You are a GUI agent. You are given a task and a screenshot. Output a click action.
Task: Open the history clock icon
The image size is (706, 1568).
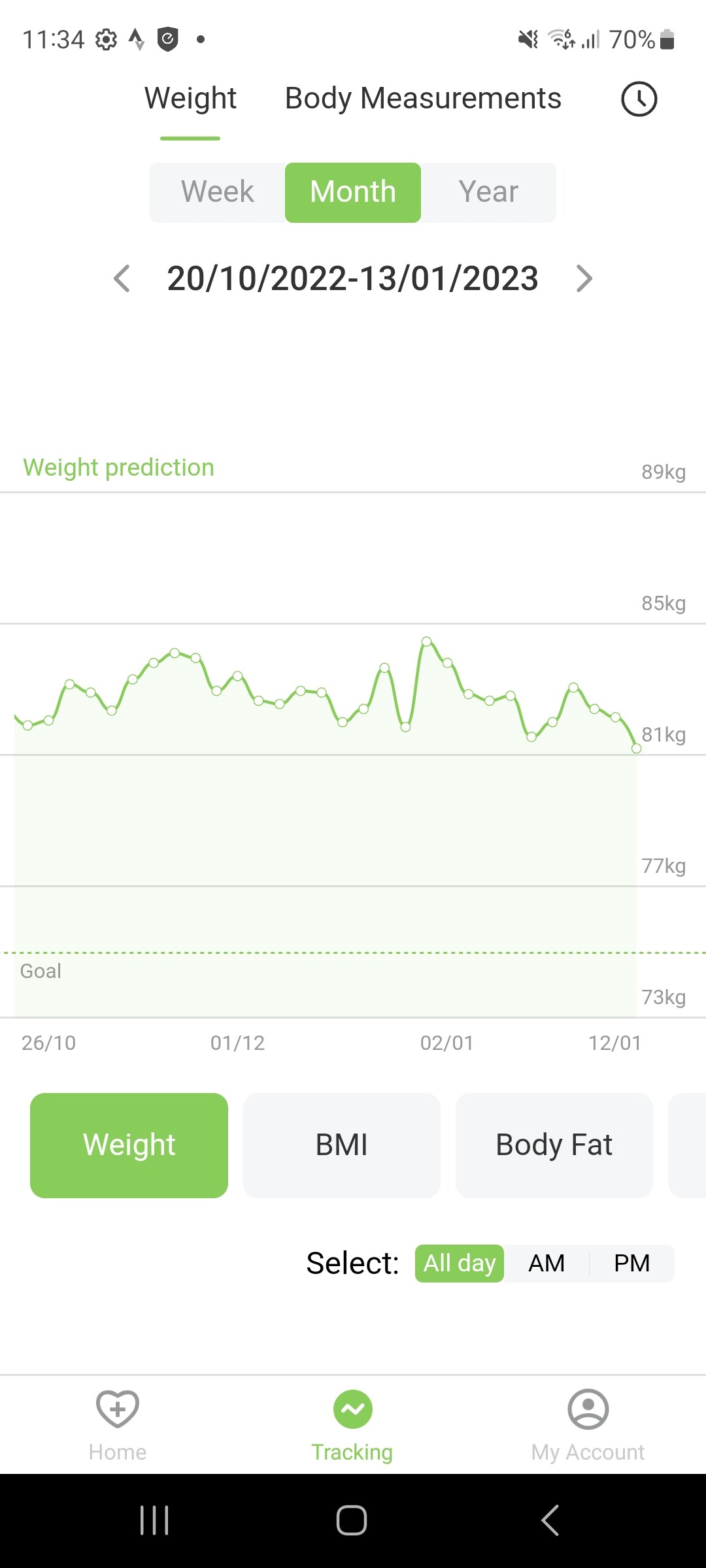(x=639, y=99)
